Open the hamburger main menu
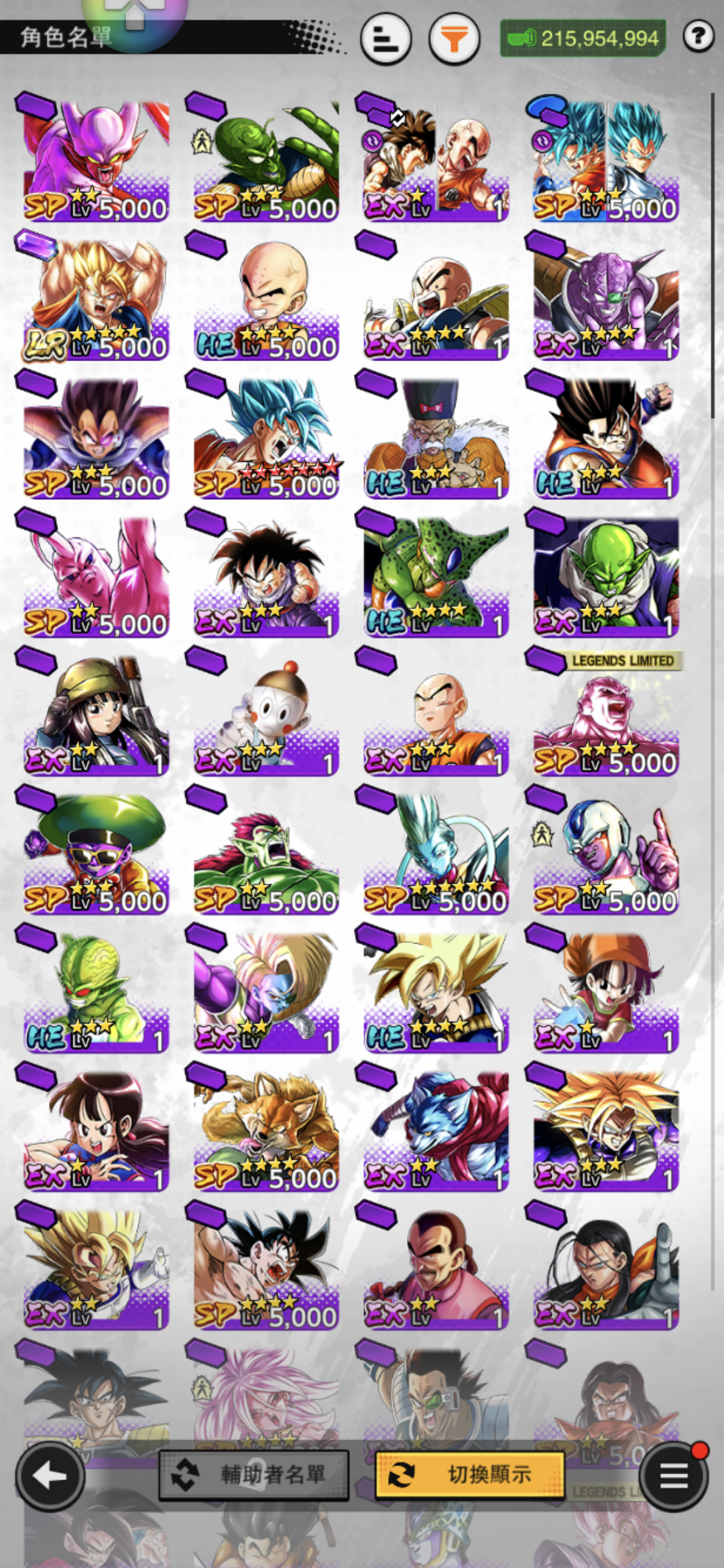 tap(673, 1476)
